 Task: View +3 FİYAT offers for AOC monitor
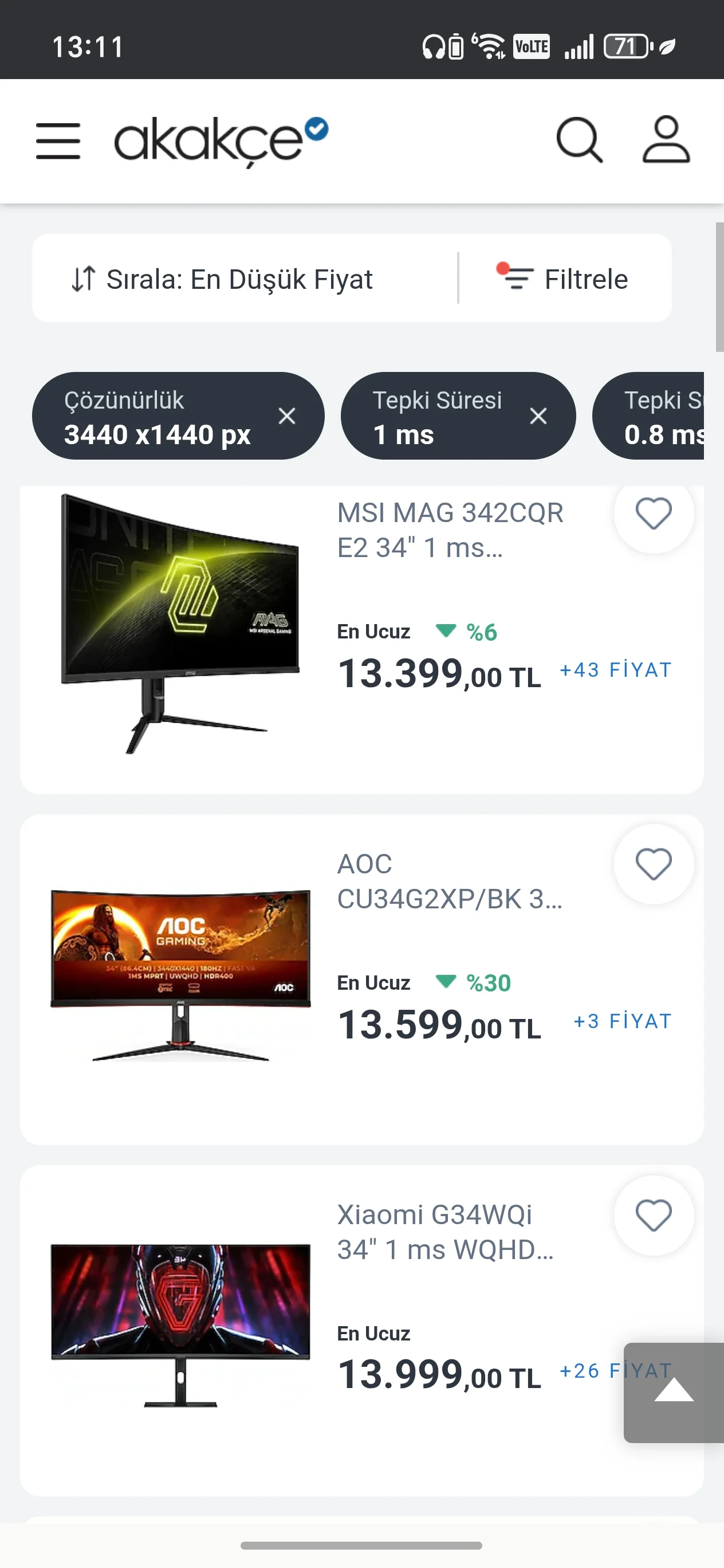(x=622, y=1021)
